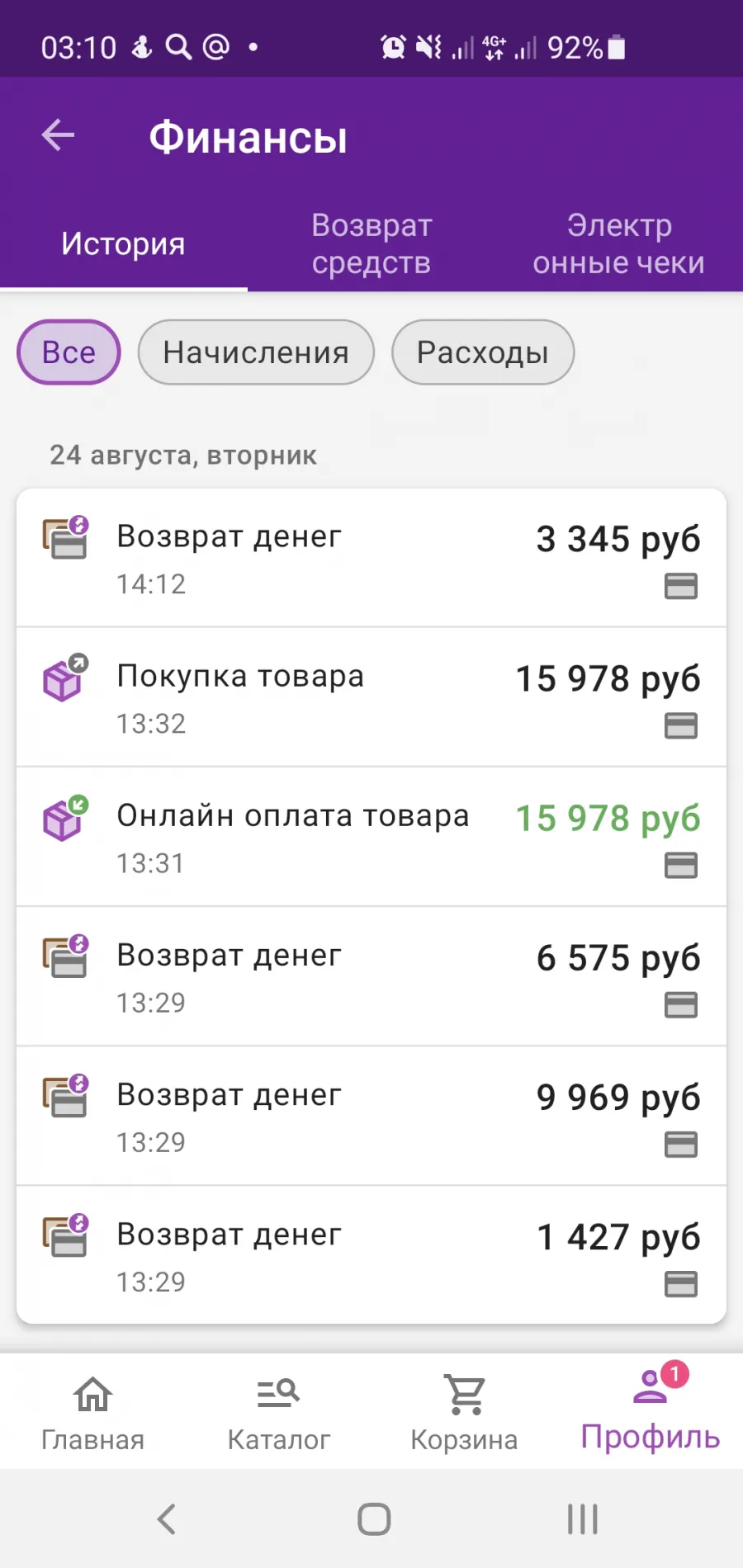
Task: Open the system recent apps button
Action: click(x=582, y=1518)
